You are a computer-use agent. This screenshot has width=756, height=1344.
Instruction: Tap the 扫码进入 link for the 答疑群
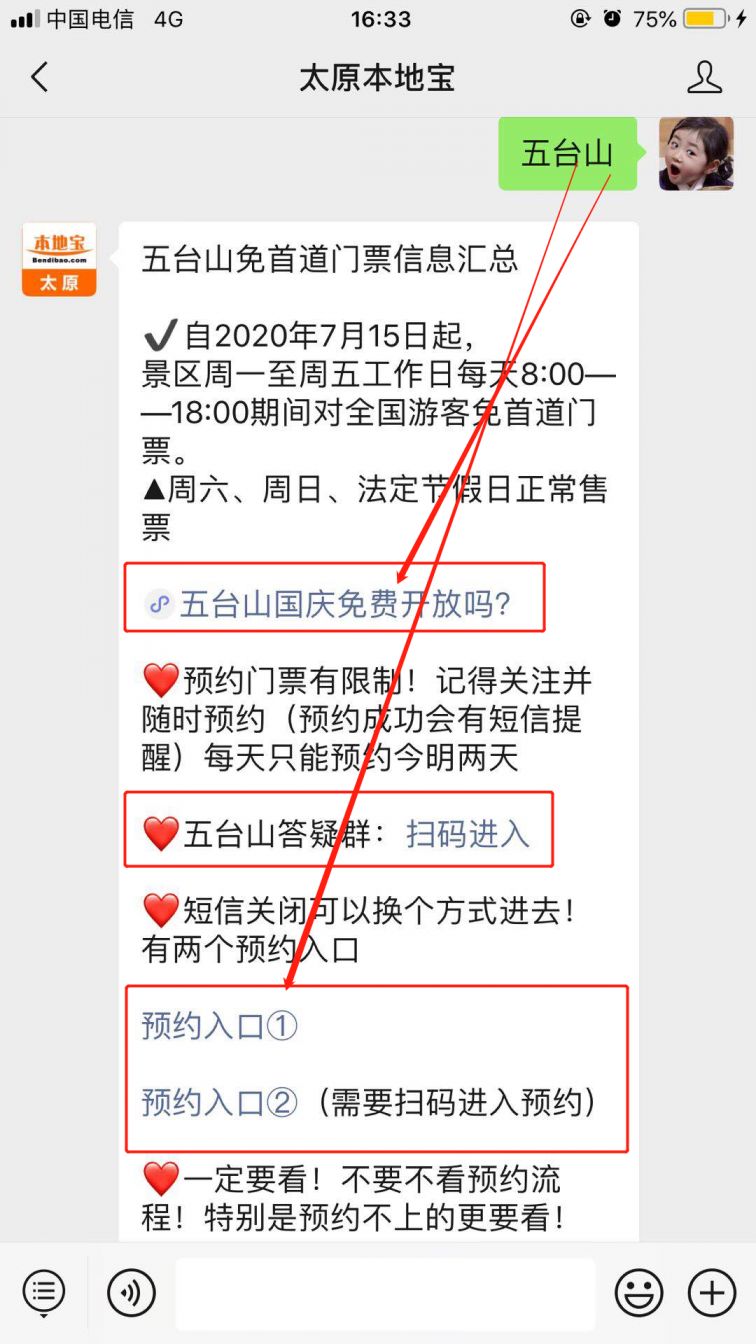click(467, 833)
